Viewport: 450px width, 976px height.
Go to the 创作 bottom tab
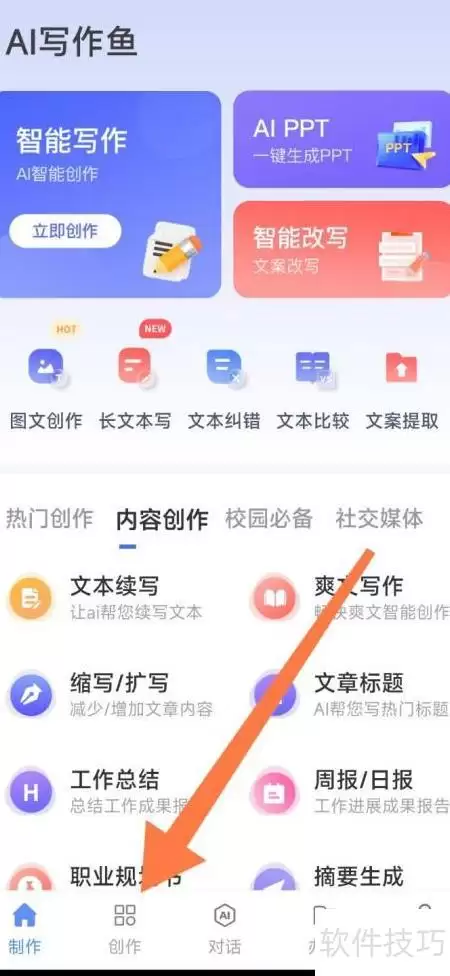(x=124, y=929)
